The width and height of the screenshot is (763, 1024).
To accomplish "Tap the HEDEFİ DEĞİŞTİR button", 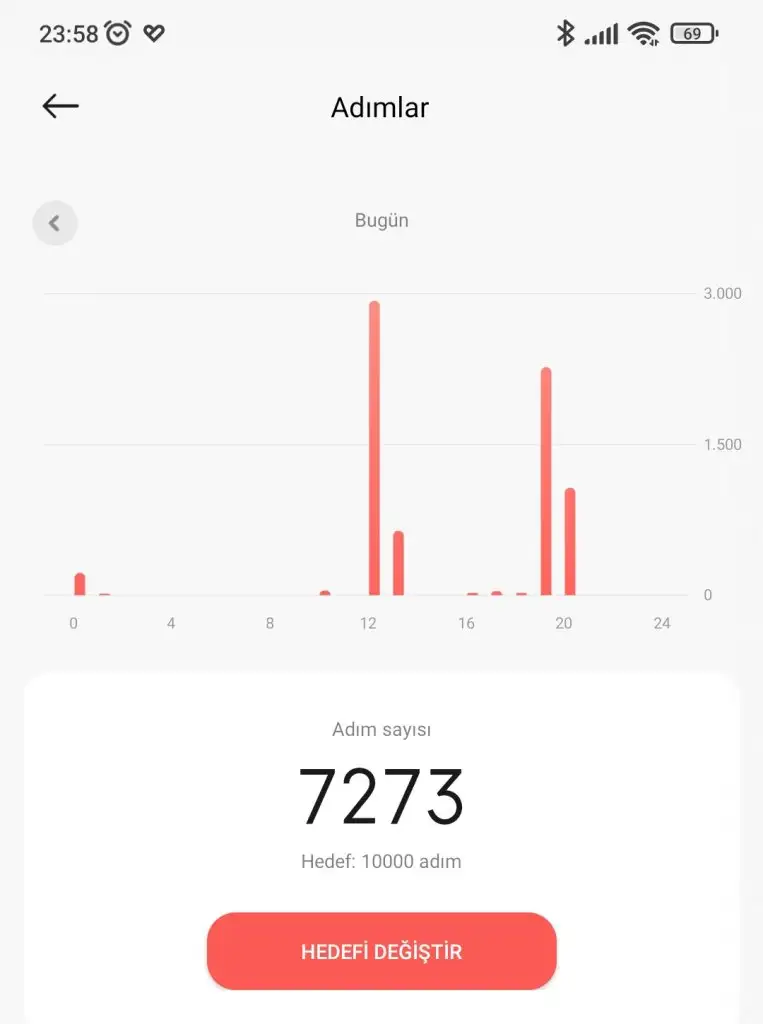I will [381, 951].
